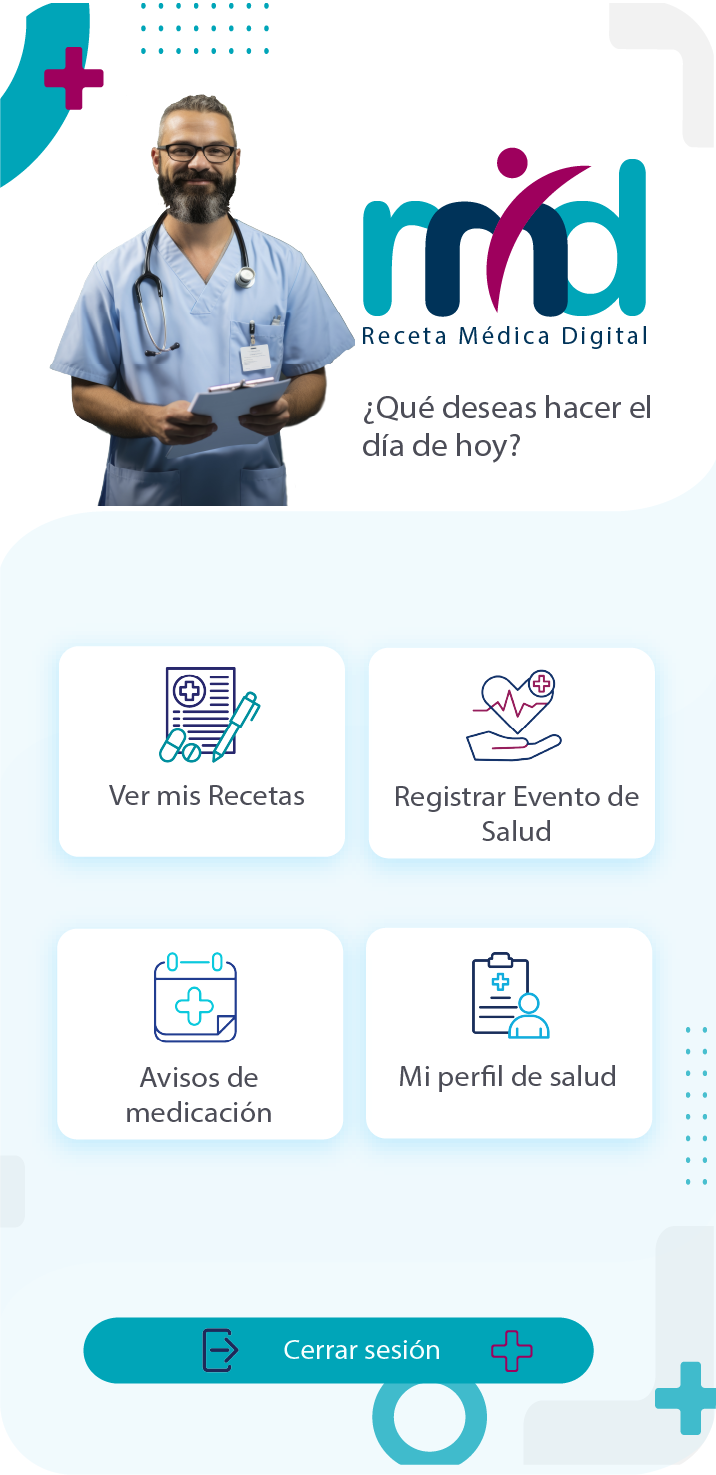Image resolution: width=716 pixels, height=1475 pixels.
Task: Open the Ver mis Recetas card
Action: (202, 751)
